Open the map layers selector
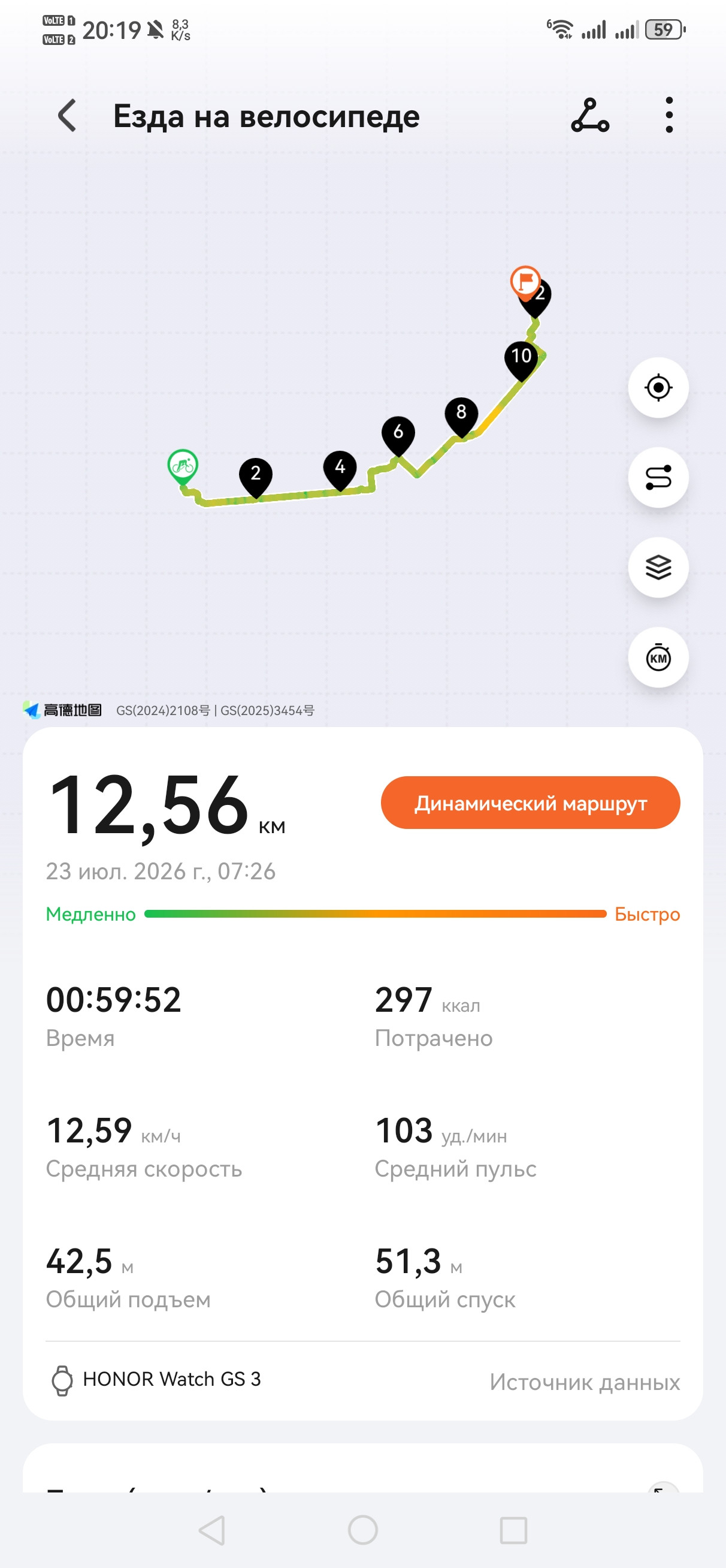This screenshot has width=726, height=1568. (x=658, y=567)
